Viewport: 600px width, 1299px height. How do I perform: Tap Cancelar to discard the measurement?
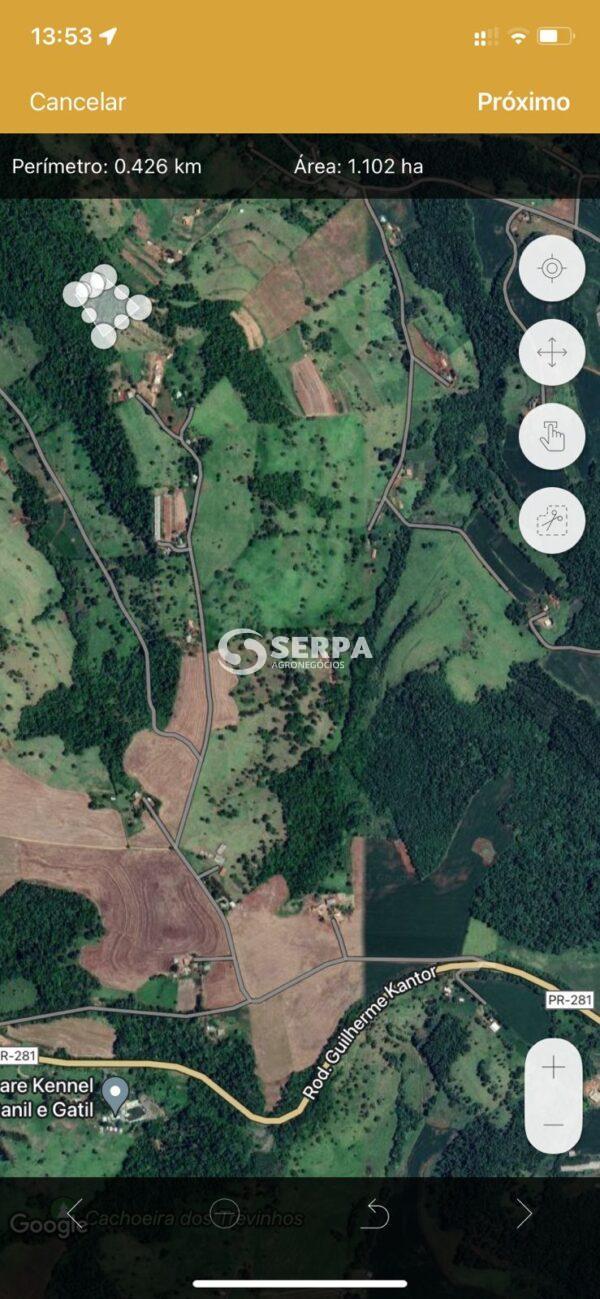pos(78,101)
